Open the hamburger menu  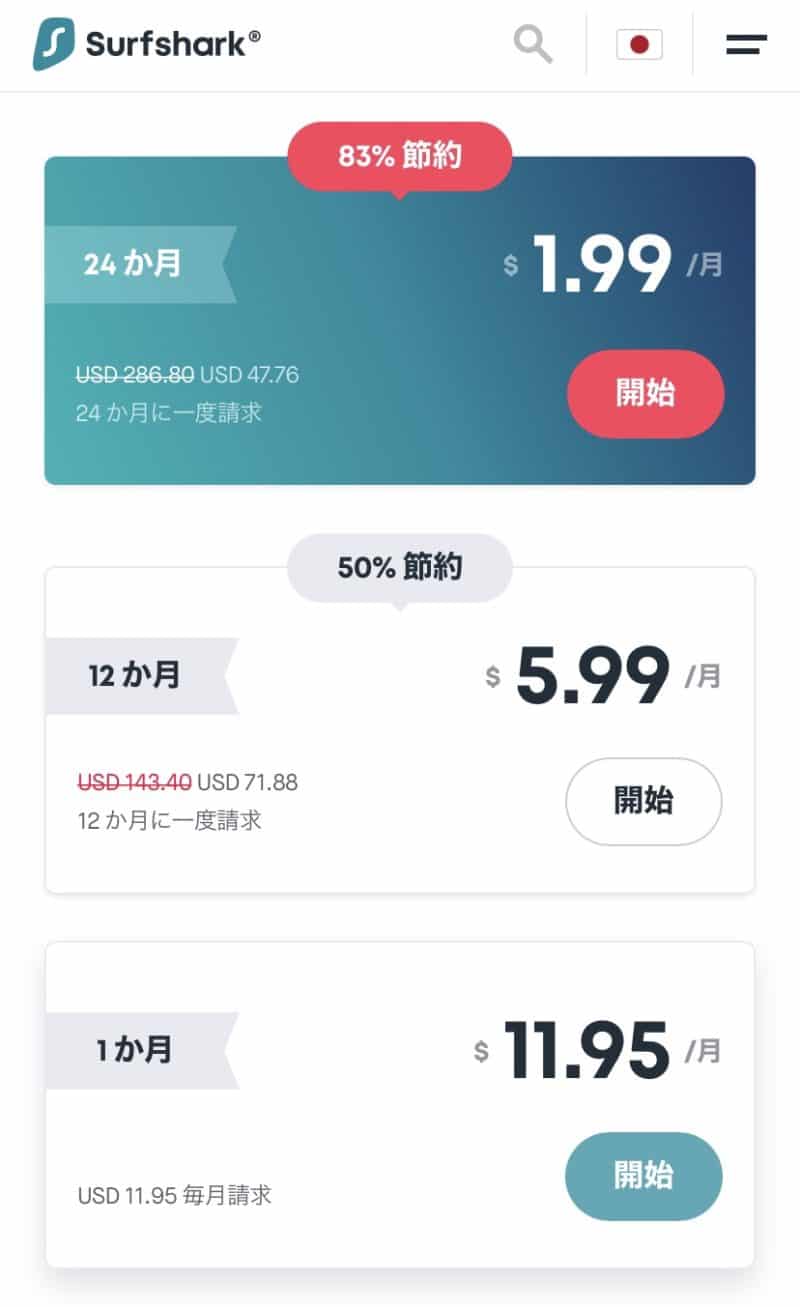point(746,44)
